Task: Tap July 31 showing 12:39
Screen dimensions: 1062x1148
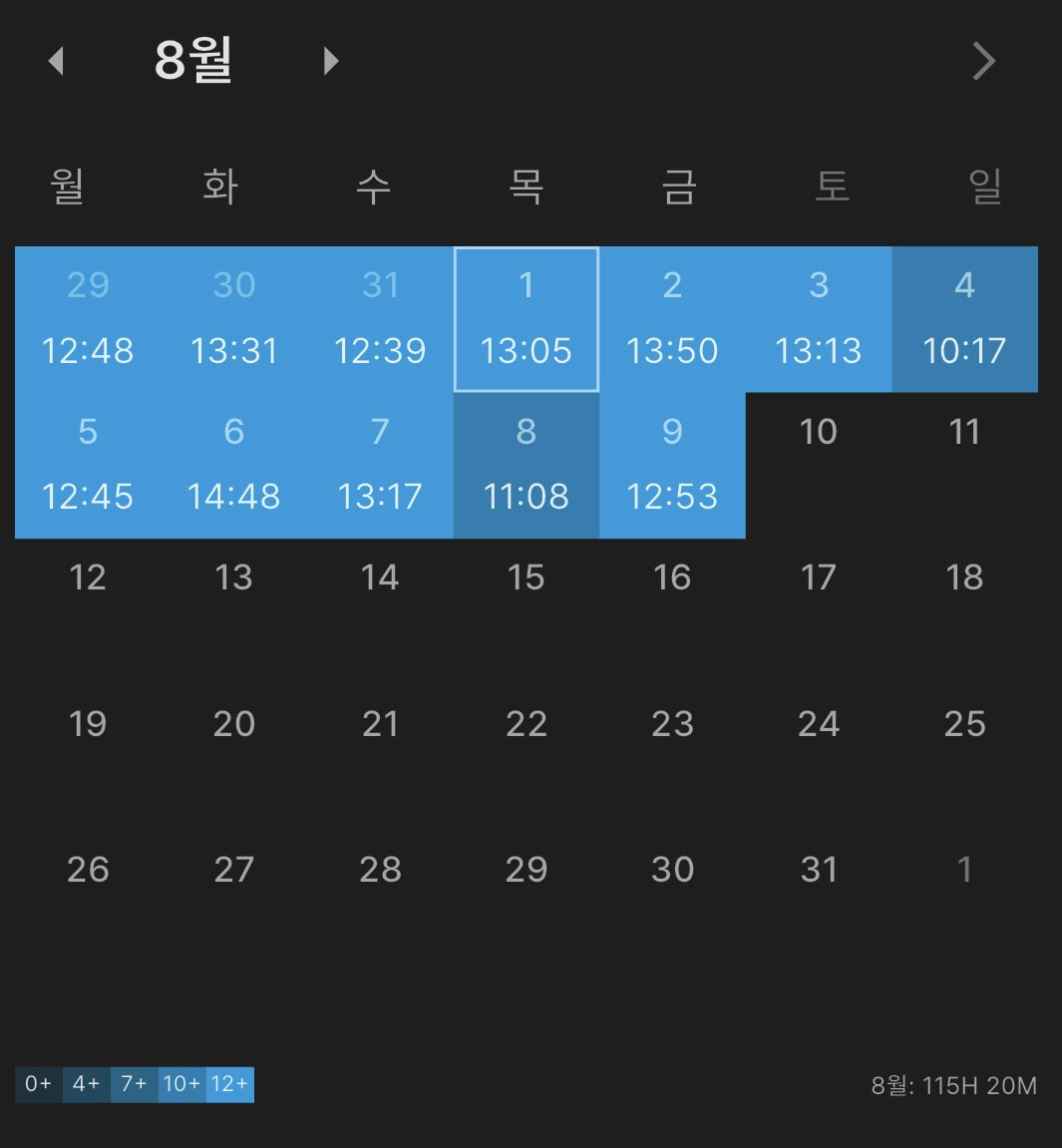Action: [x=380, y=319]
